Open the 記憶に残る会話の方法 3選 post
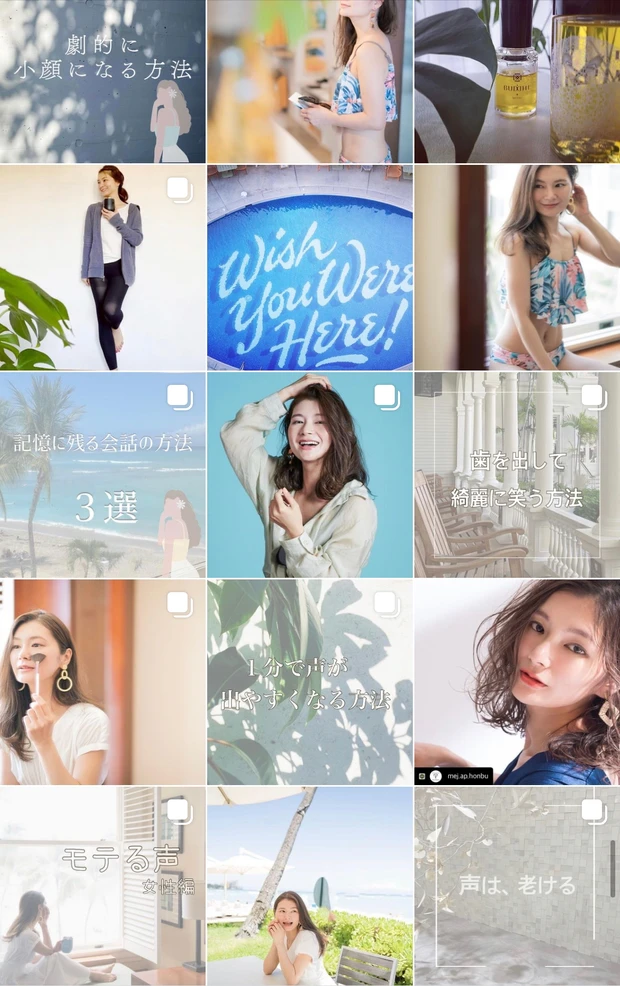Viewport: 620px width, 986px height. pos(102,475)
